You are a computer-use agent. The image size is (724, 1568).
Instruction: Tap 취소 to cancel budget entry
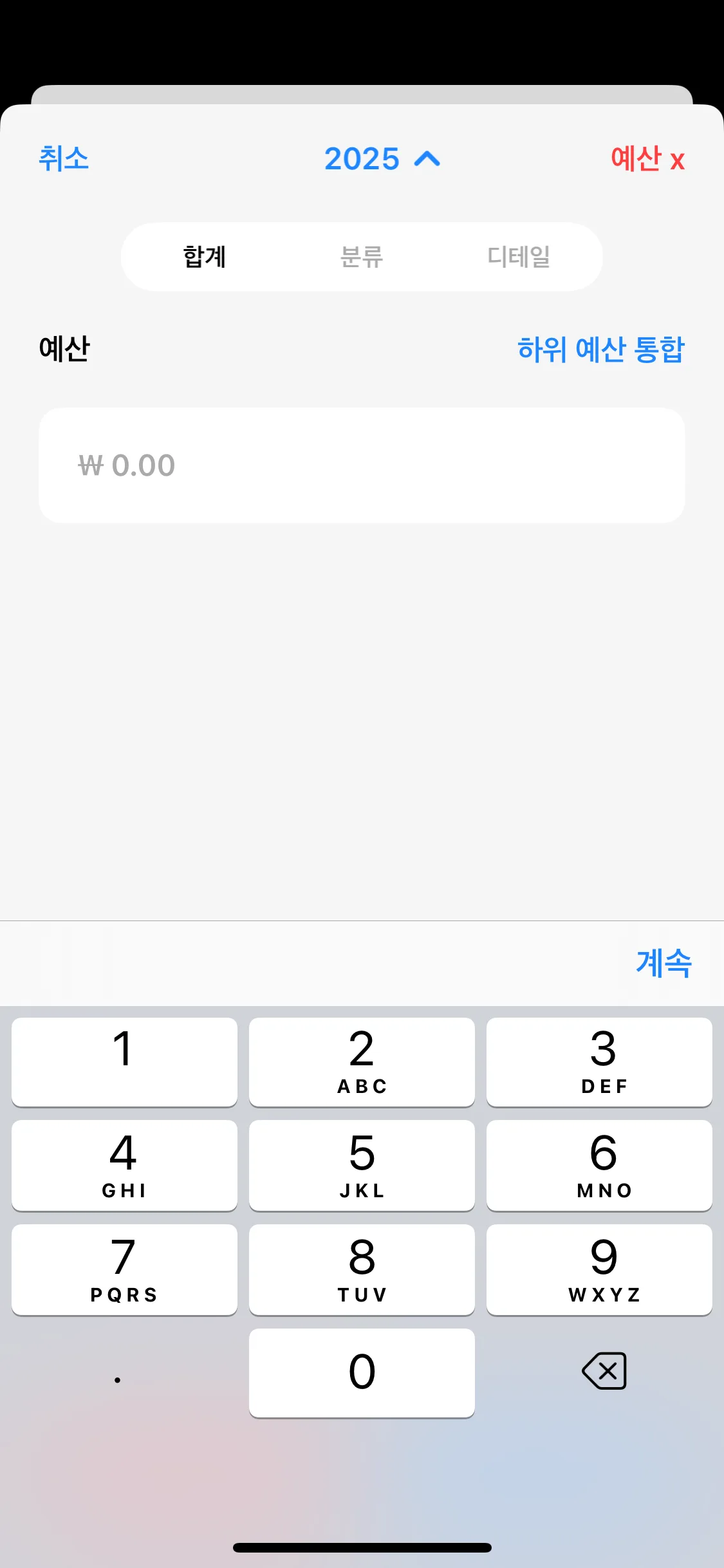[x=63, y=158]
